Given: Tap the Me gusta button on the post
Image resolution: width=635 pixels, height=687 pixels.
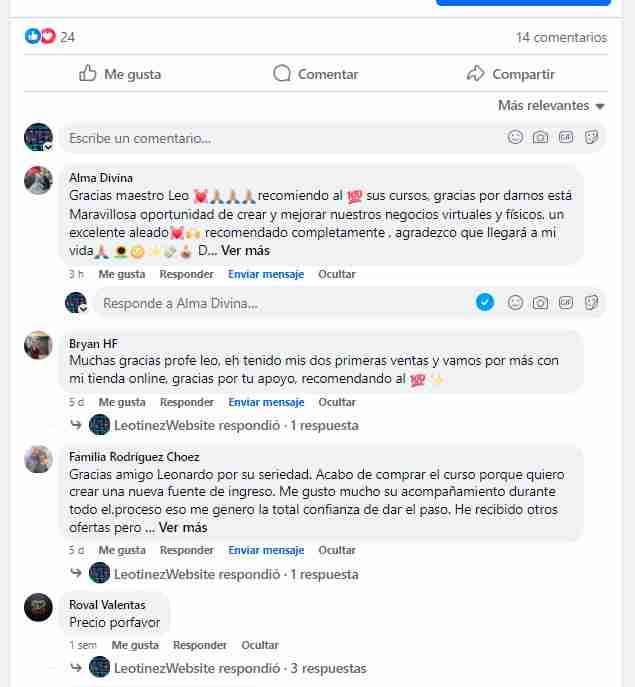Looking at the screenshot, I should [x=120, y=74].
